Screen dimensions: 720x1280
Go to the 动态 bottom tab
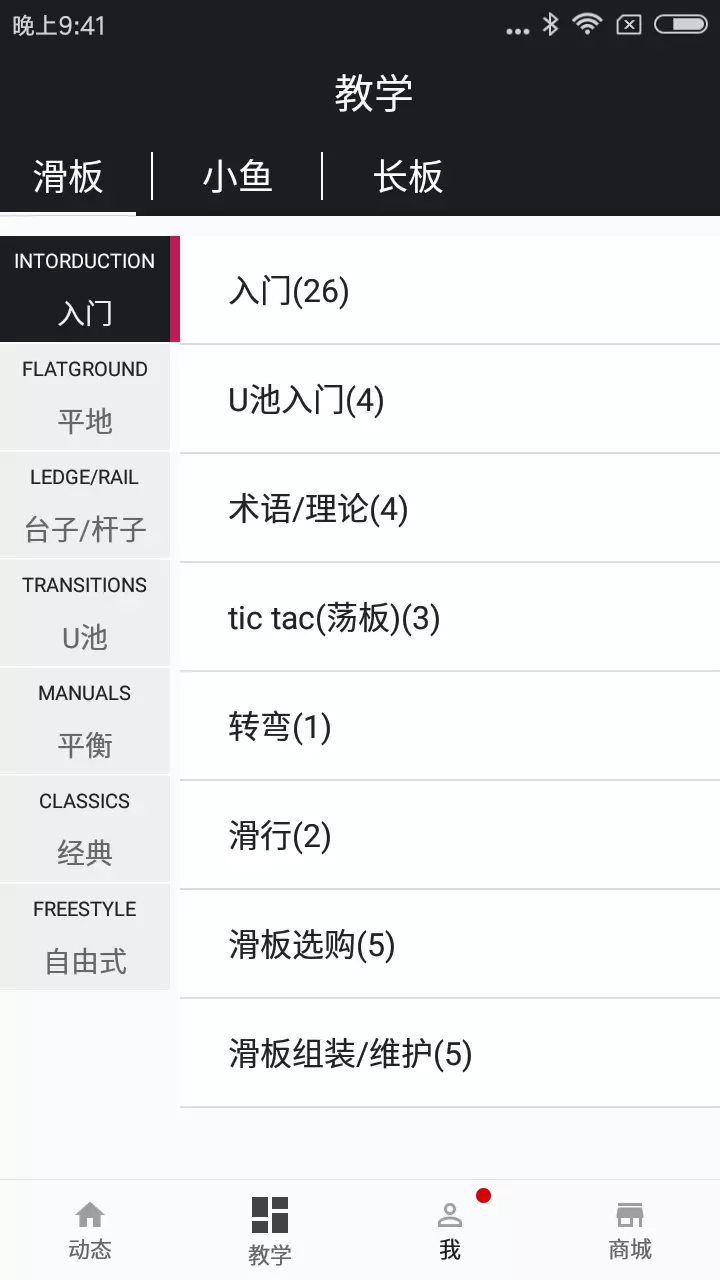(x=90, y=1231)
